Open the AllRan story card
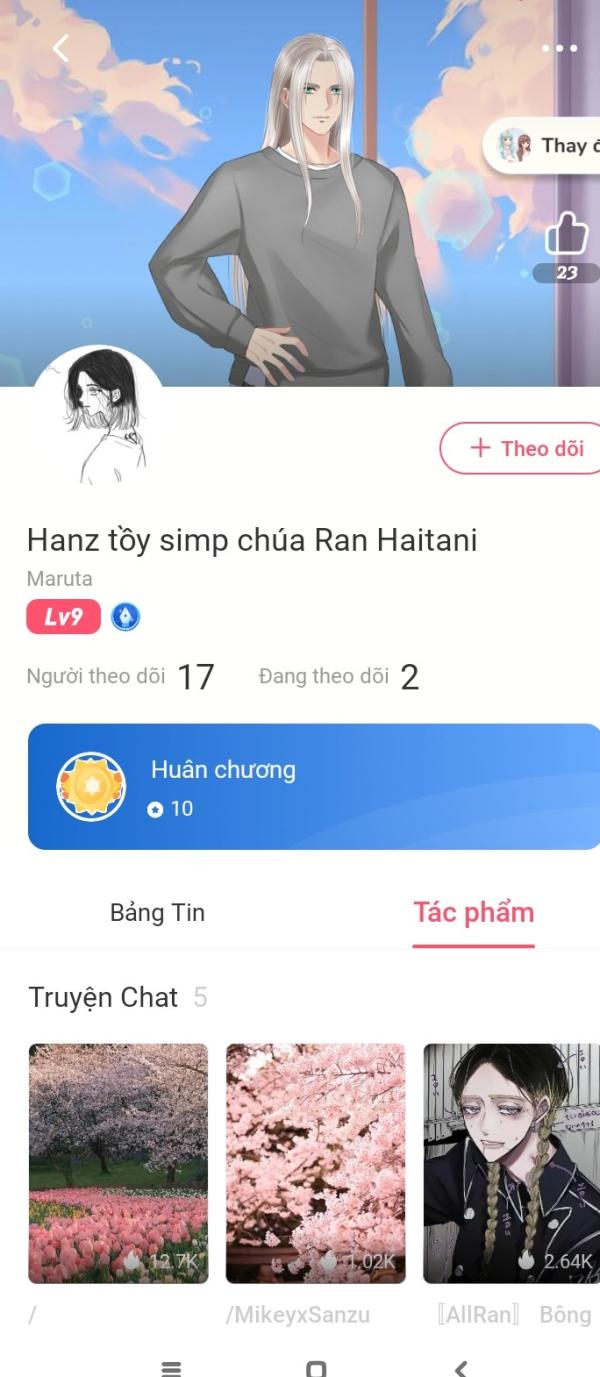Viewport: 600px width, 1377px height. point(511,1163)
